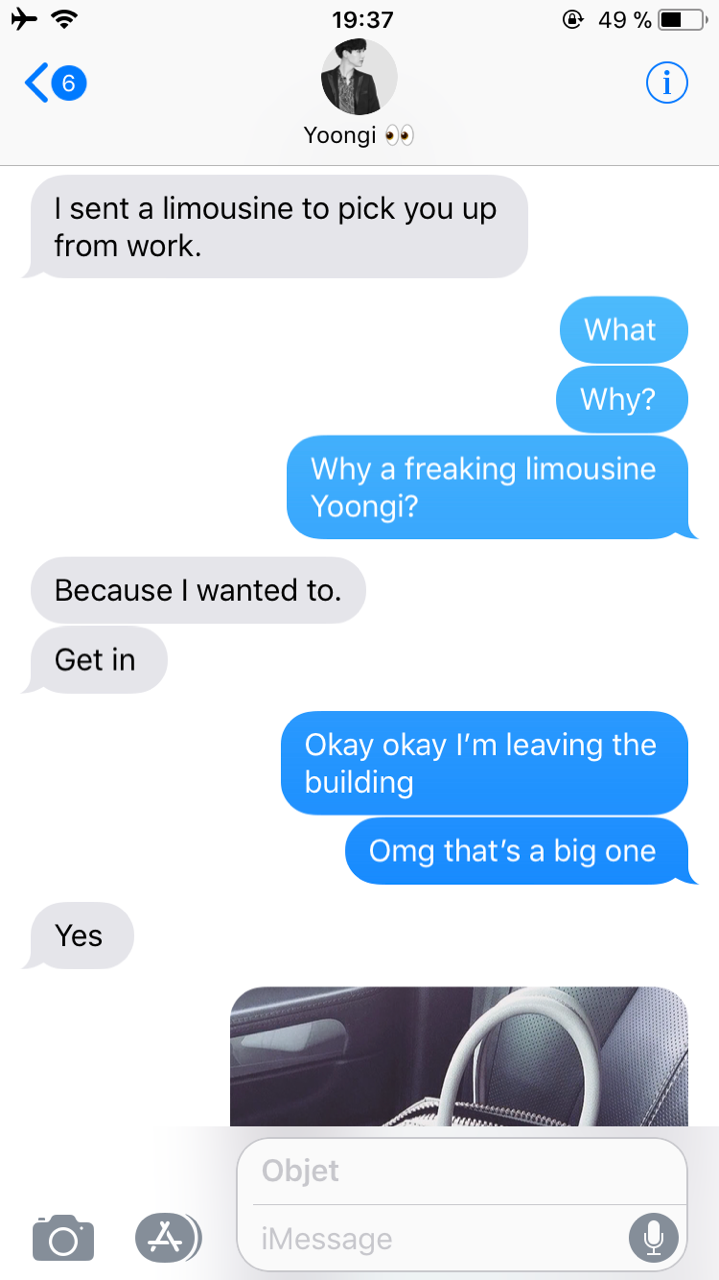The height and width of the screenshot is (1280, 719).
Task: Open the iMessage App Store drawer
Action: pyautogui.click(x=167, y=1238)
